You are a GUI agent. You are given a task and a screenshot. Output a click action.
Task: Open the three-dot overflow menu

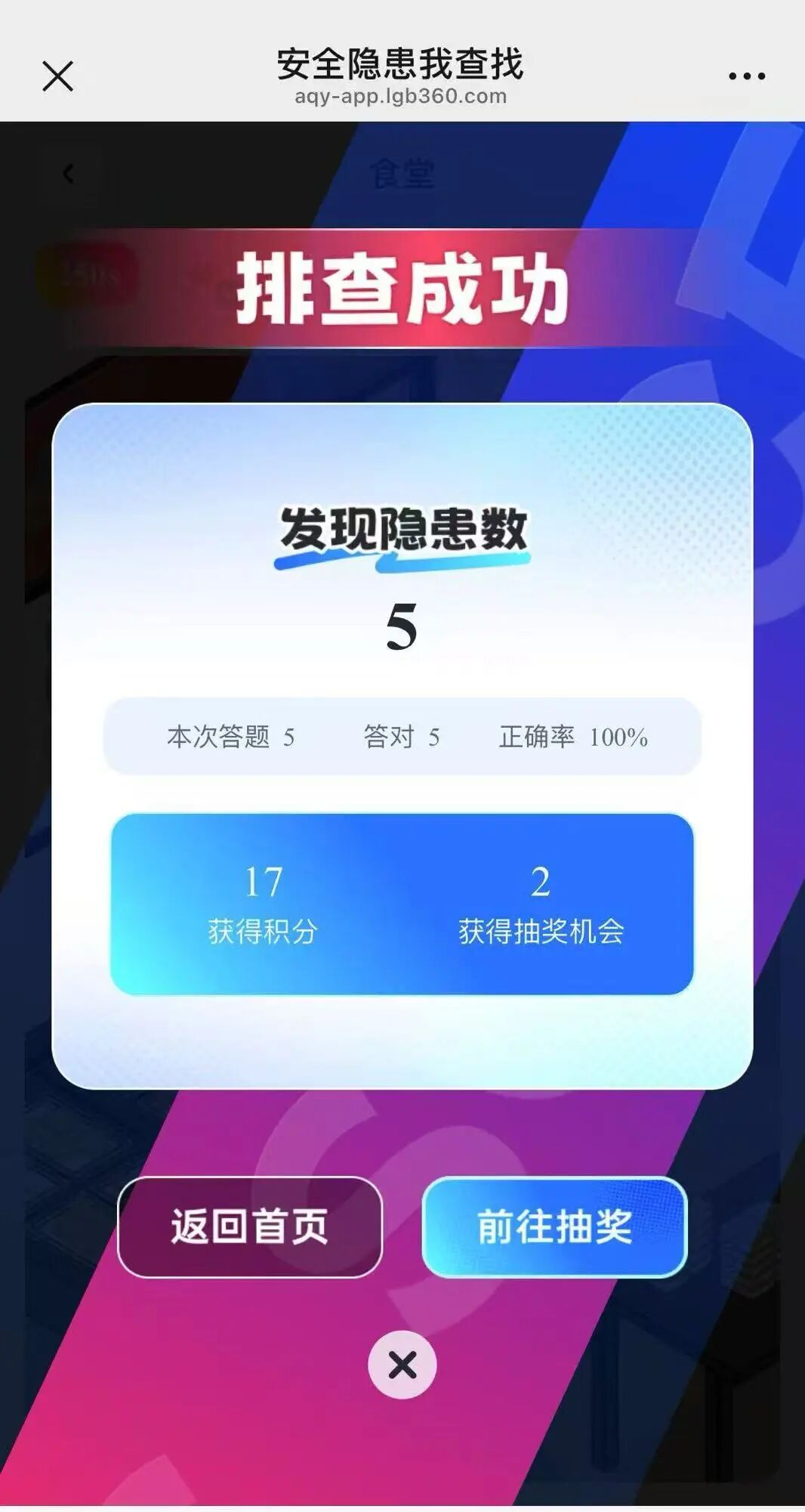tap(746, 76)
